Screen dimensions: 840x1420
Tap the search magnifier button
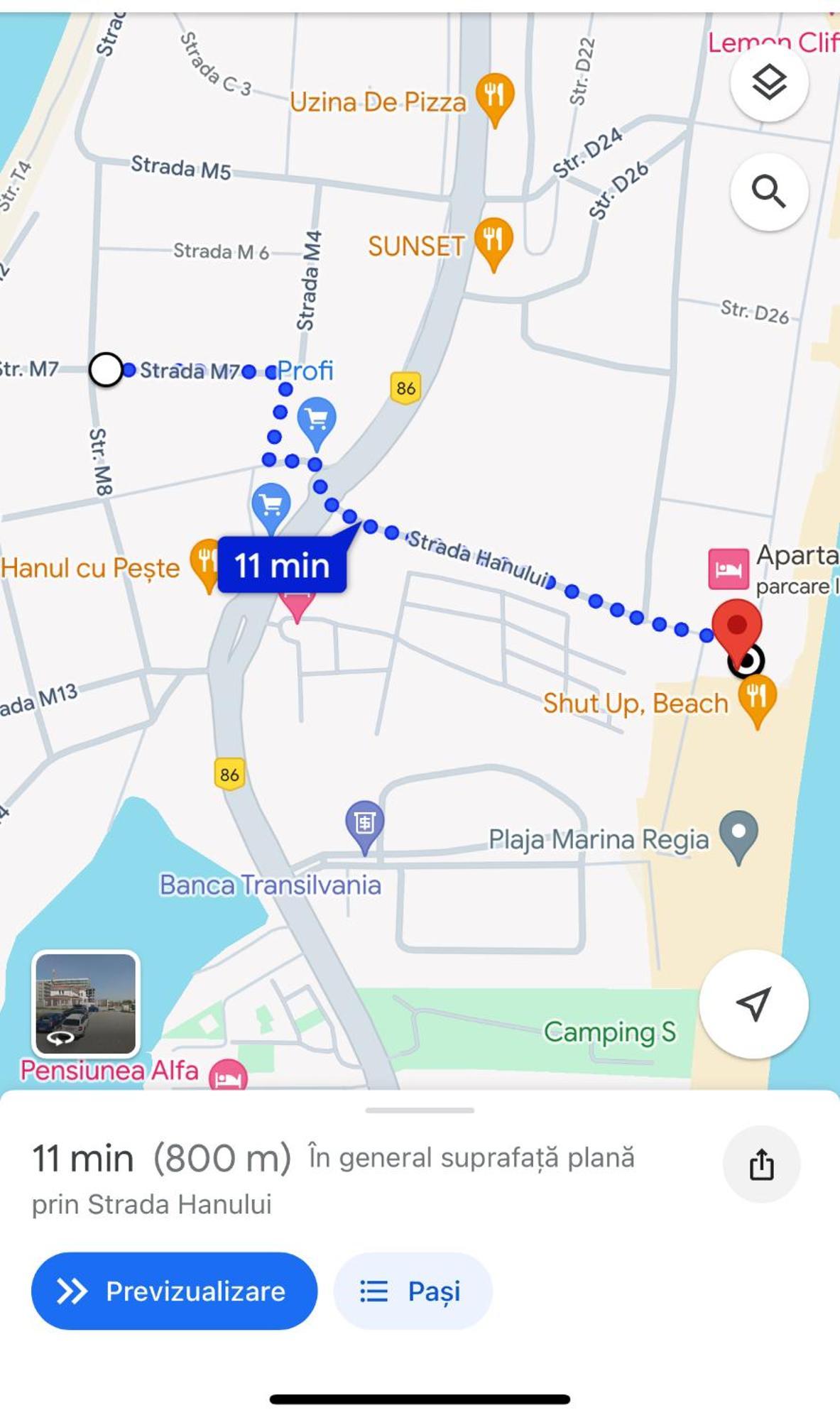(x=769, y=192)
